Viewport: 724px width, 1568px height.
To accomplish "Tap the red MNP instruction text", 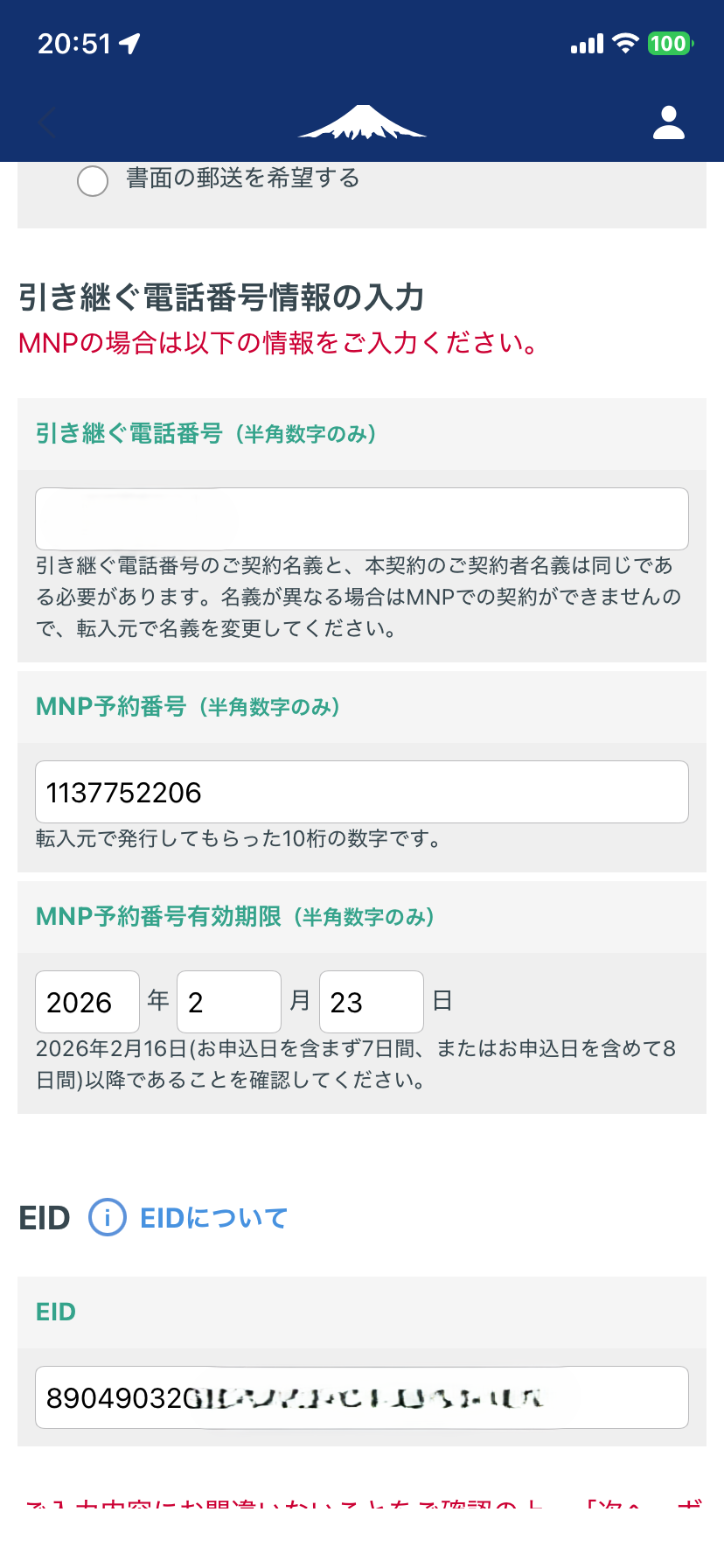I will pyautogui.click(x=278, y=344).
